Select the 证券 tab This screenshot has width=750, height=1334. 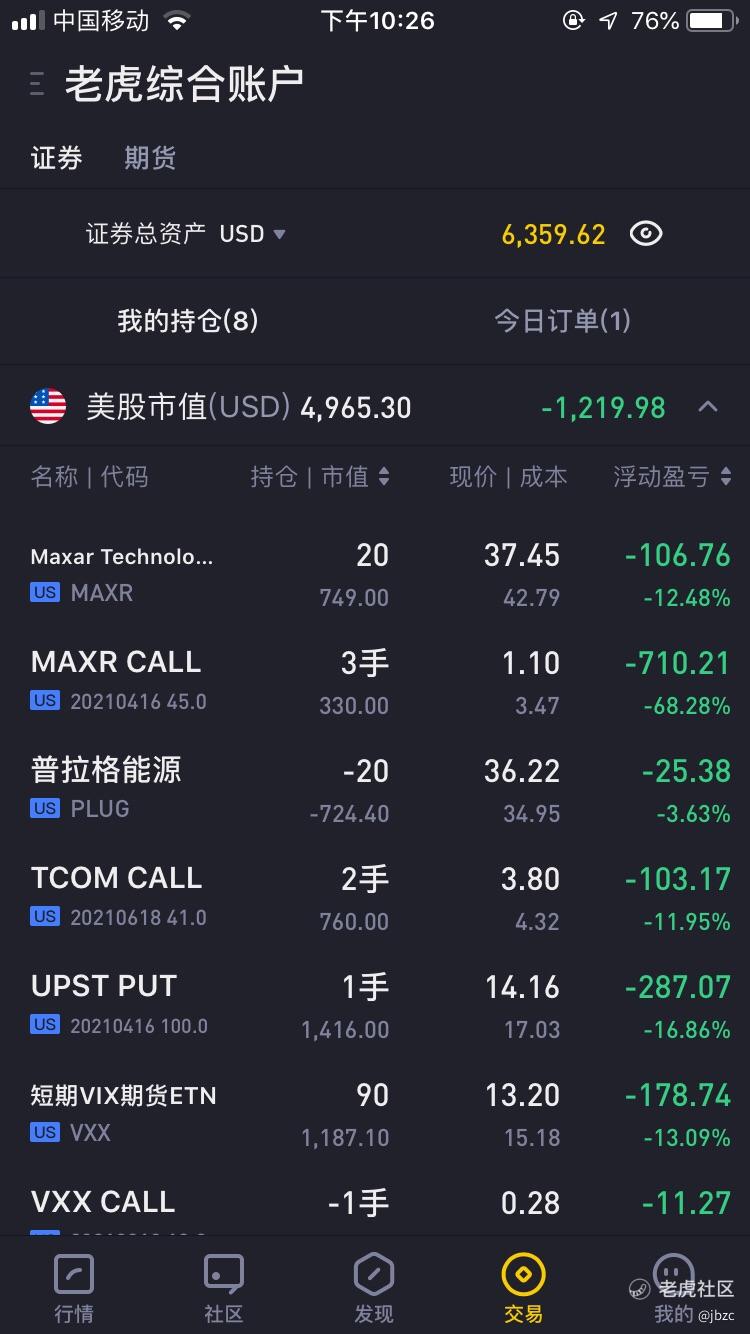pyautogui.click(x=57, y=158)
